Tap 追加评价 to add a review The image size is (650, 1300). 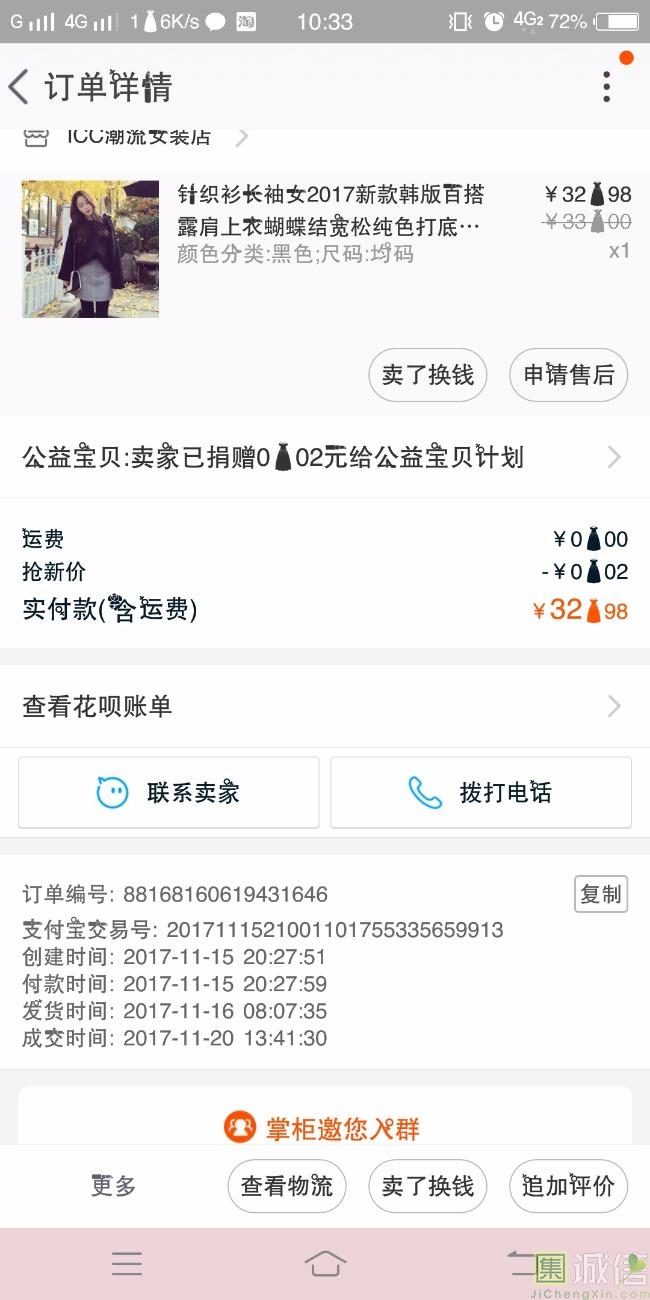point(568,1186)
